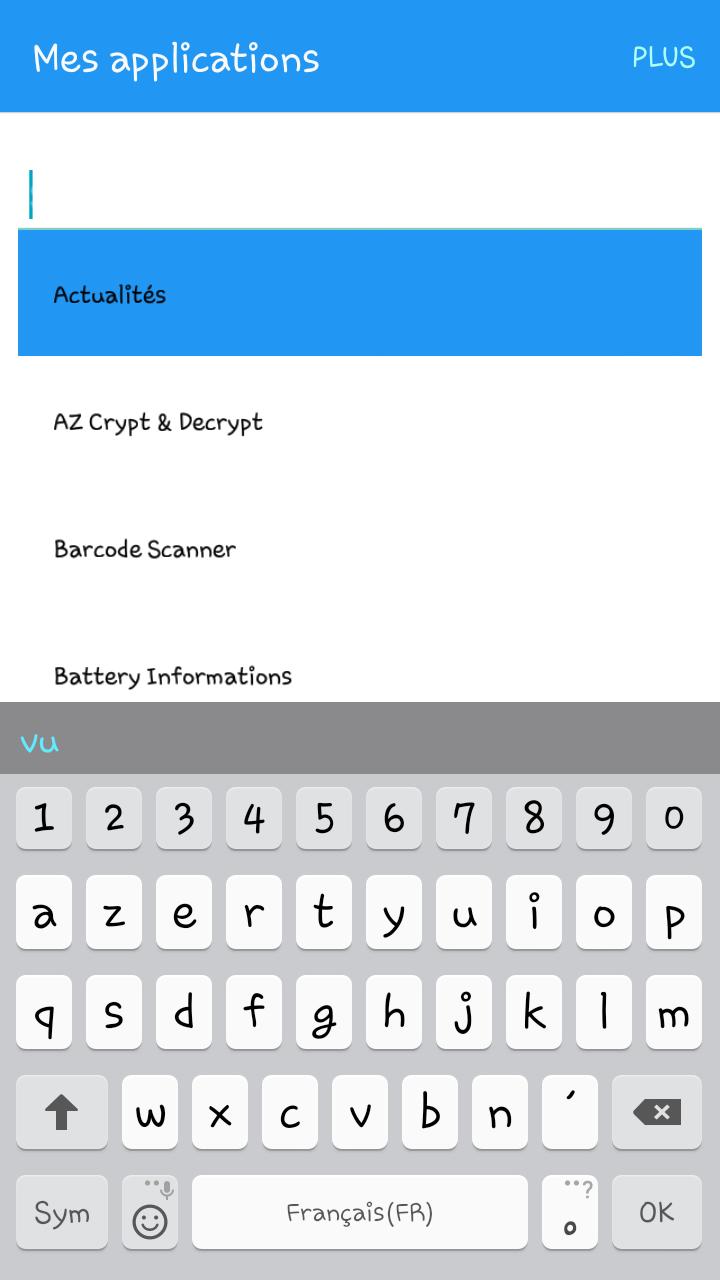
Task: Hit the shift key on the keyboard
Action: (62, 1112)
